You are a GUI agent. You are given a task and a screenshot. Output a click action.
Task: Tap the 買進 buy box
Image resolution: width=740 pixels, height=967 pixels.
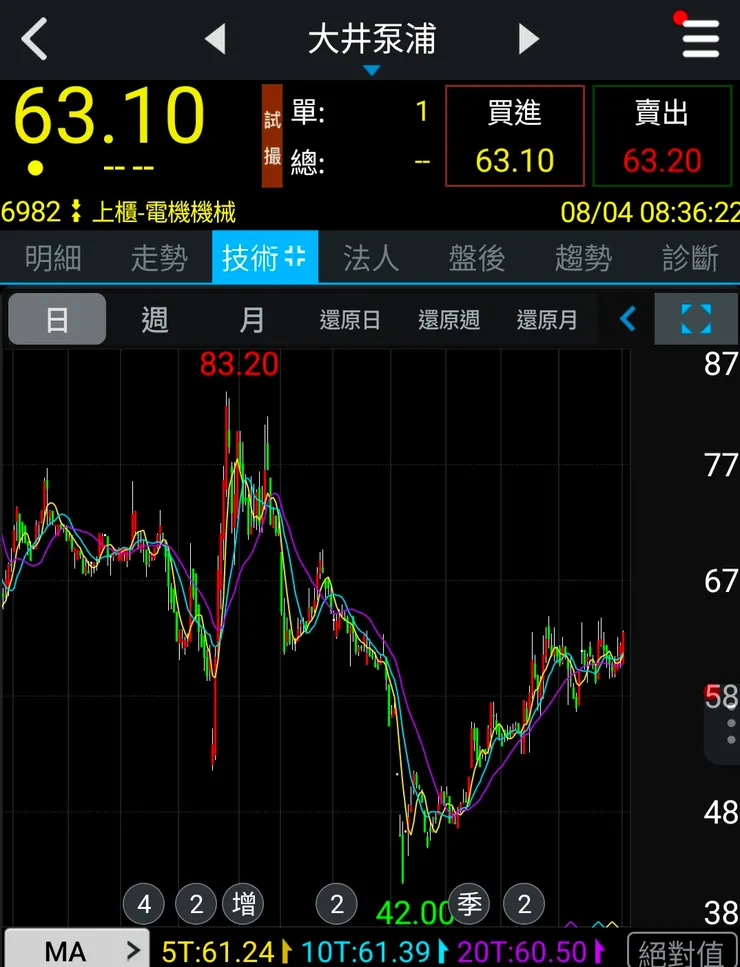click(x=514, y=136)
